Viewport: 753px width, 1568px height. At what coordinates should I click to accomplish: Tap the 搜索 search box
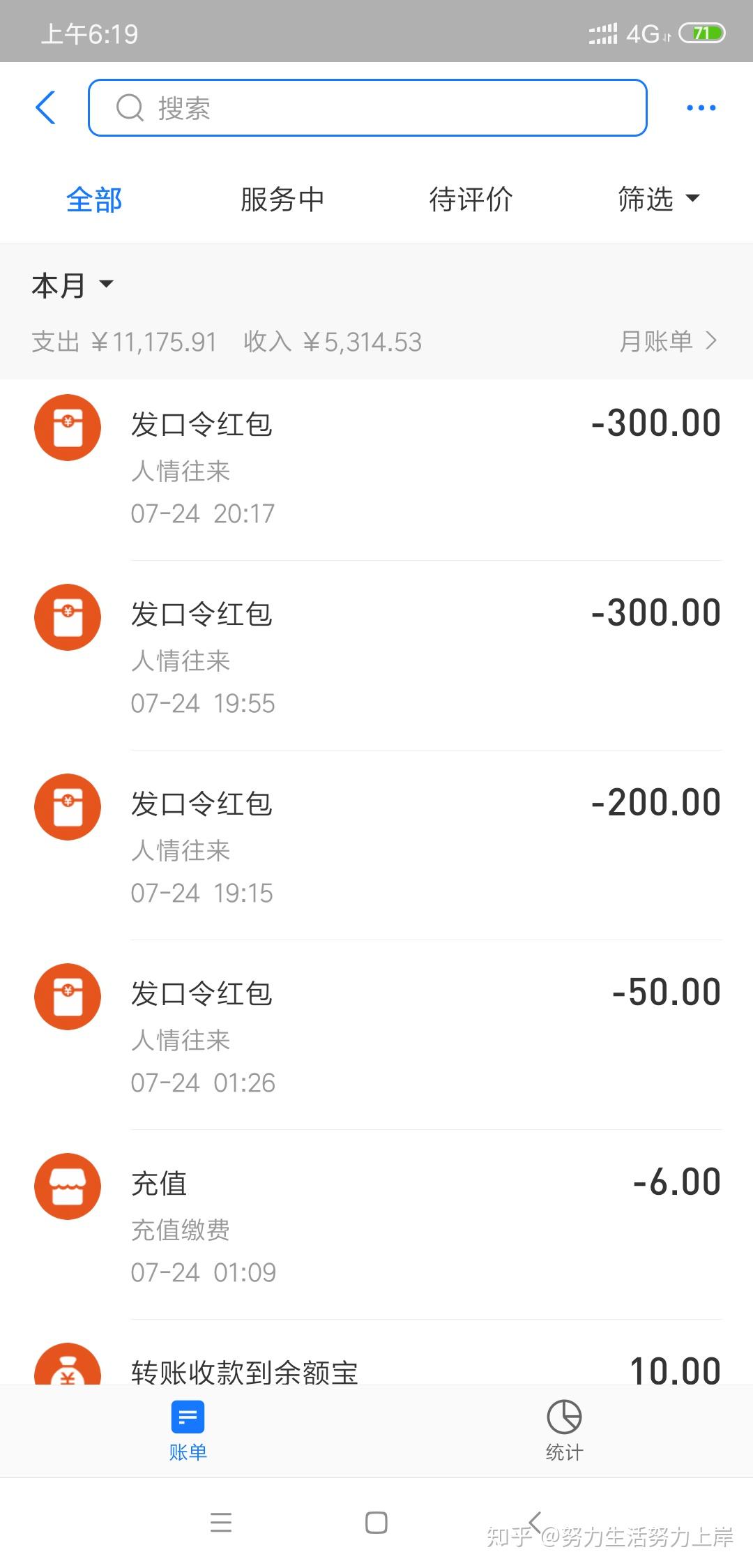367,108
